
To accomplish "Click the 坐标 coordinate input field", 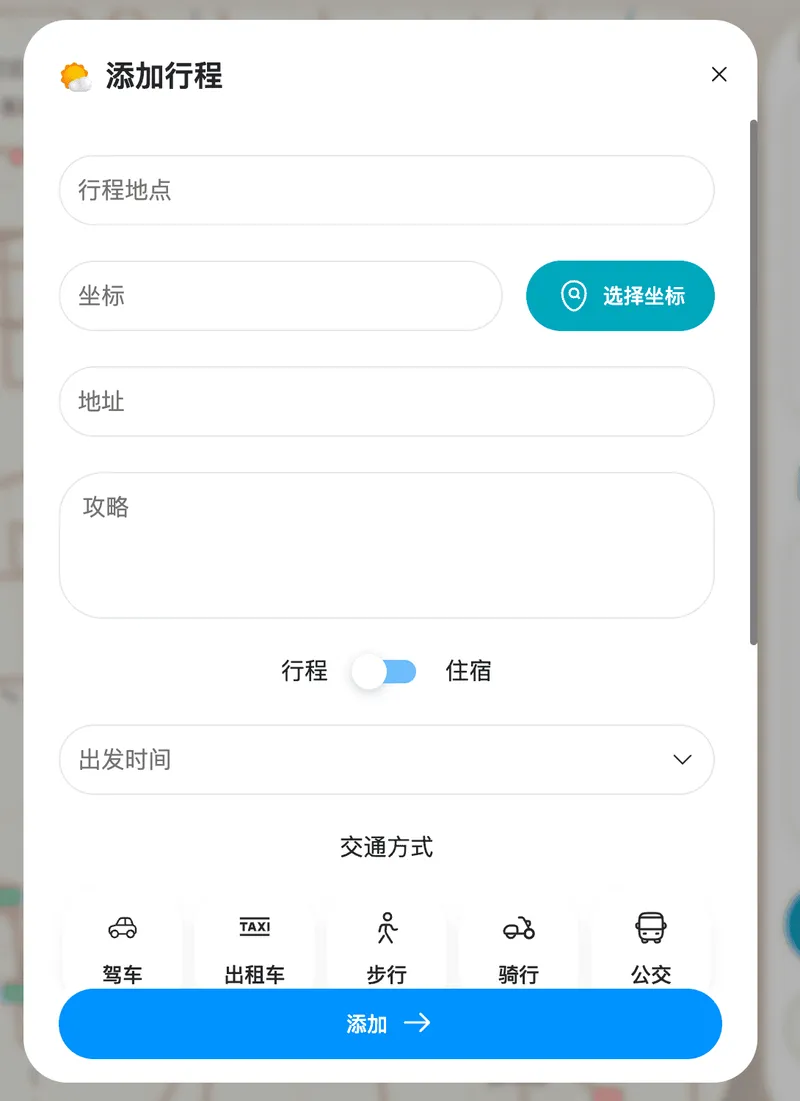I will (280, 296).
